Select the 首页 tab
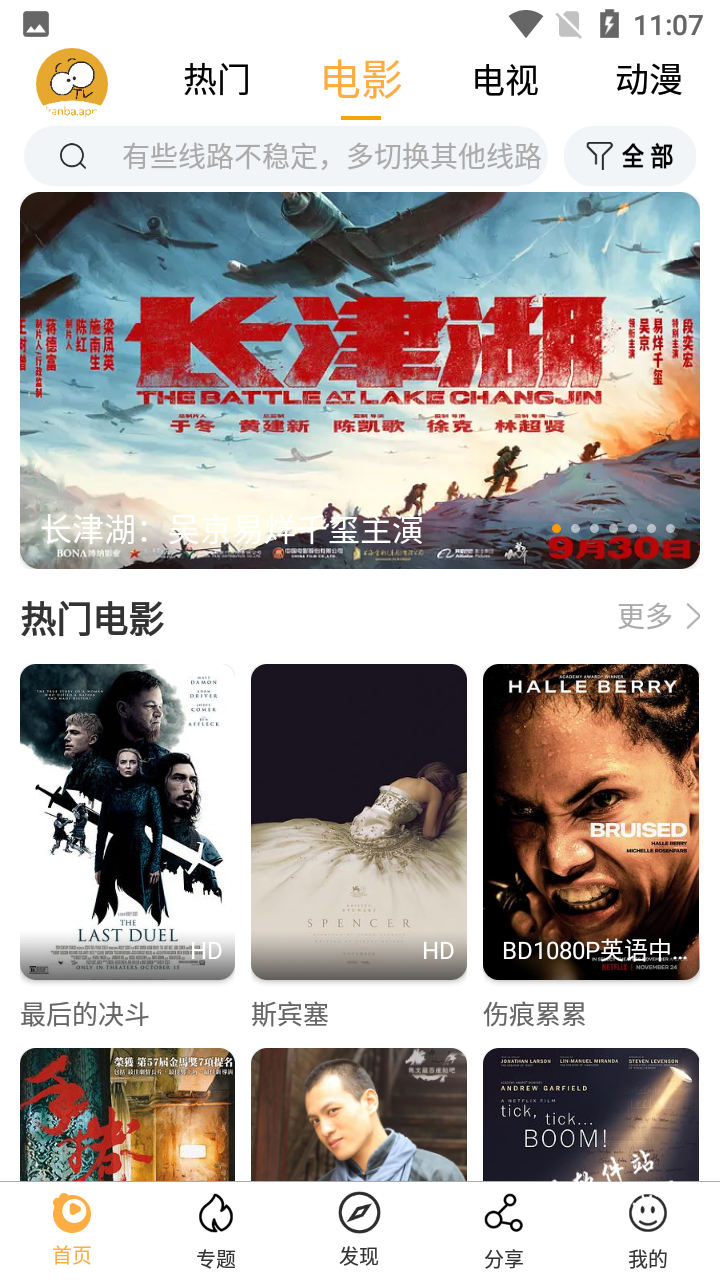The width and height of the screenshot is (720, 1280). (72, 1230)
